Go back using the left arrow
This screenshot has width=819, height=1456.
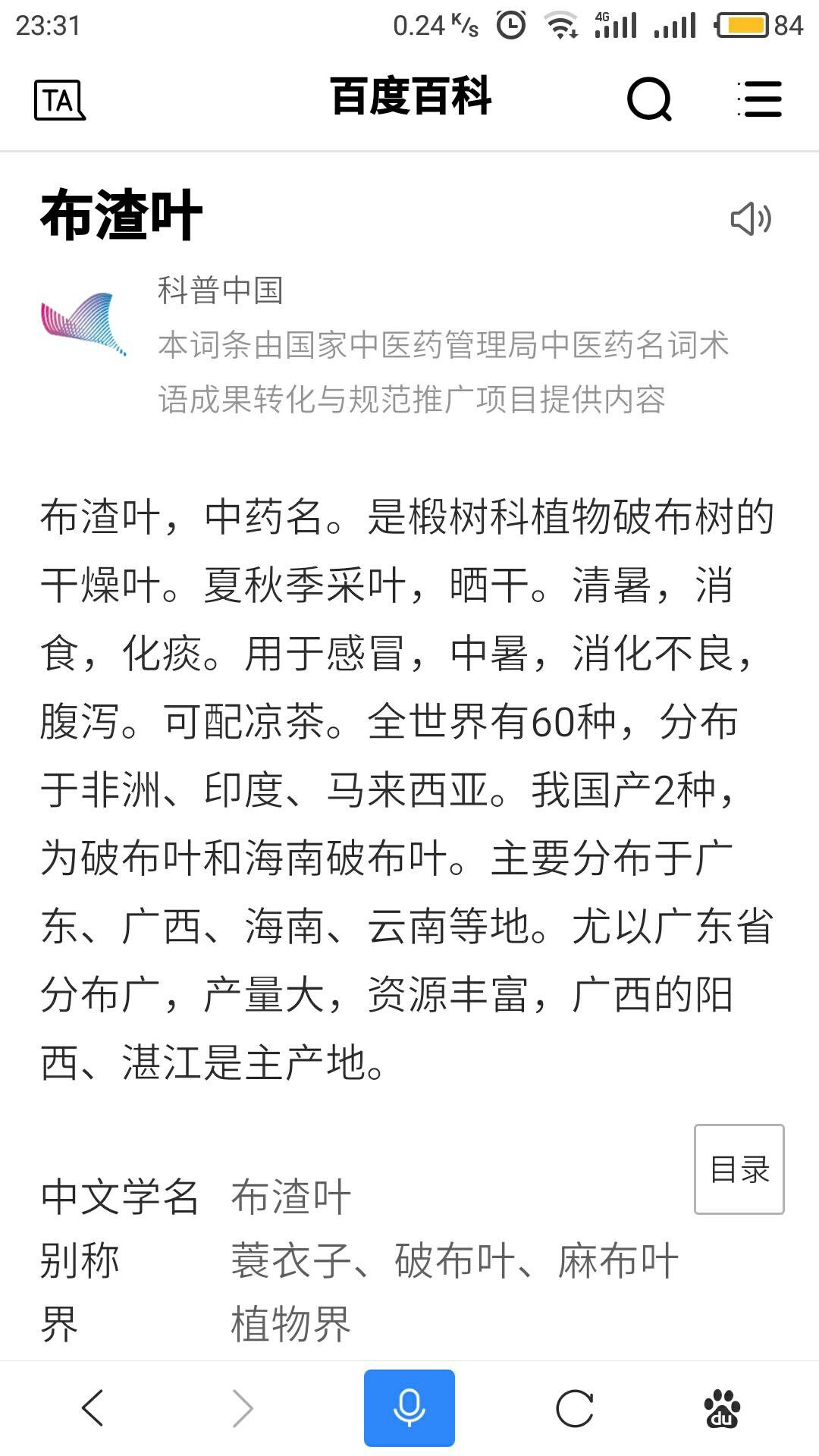[92, 1407]
